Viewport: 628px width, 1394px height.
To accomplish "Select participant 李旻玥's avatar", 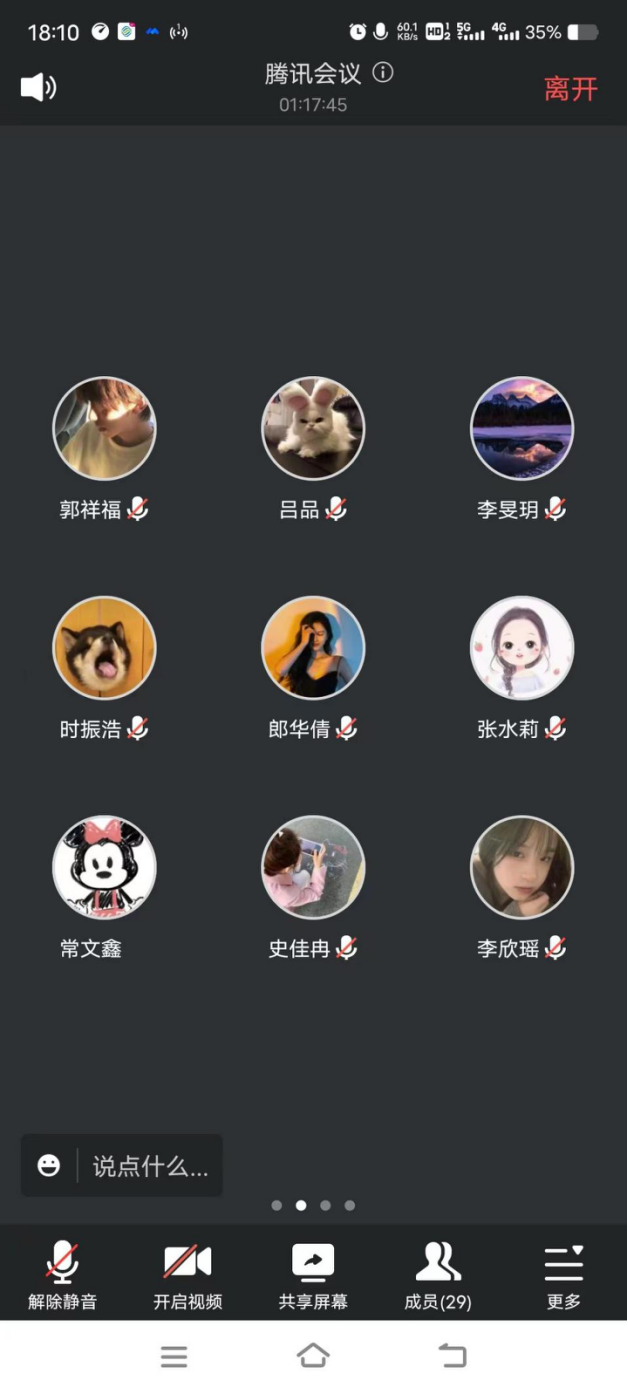I will [522, 429].
